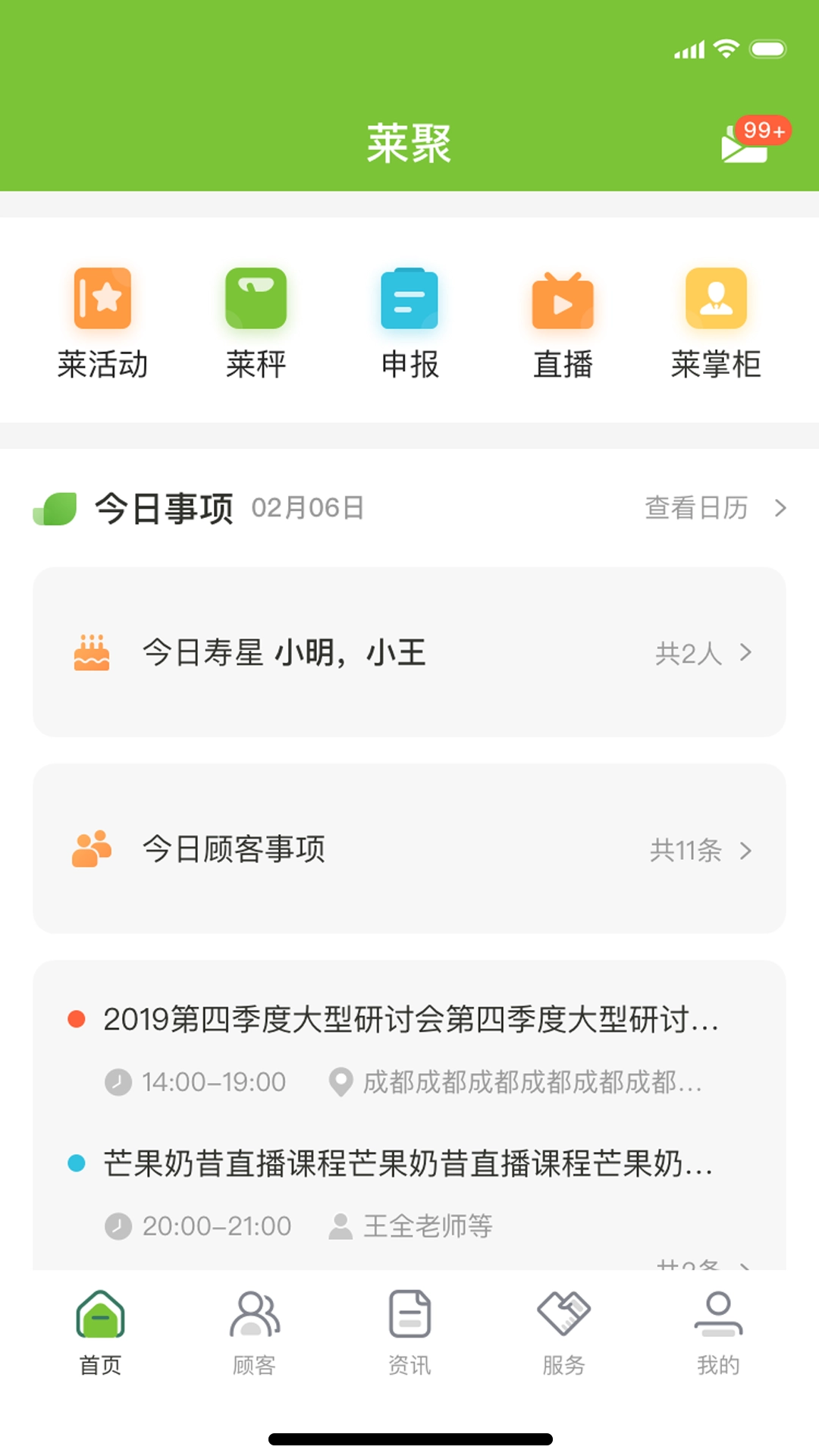Switch to the 资讯 tab
This screenshot has width=819, height=1456.
tap(409, 1333)
